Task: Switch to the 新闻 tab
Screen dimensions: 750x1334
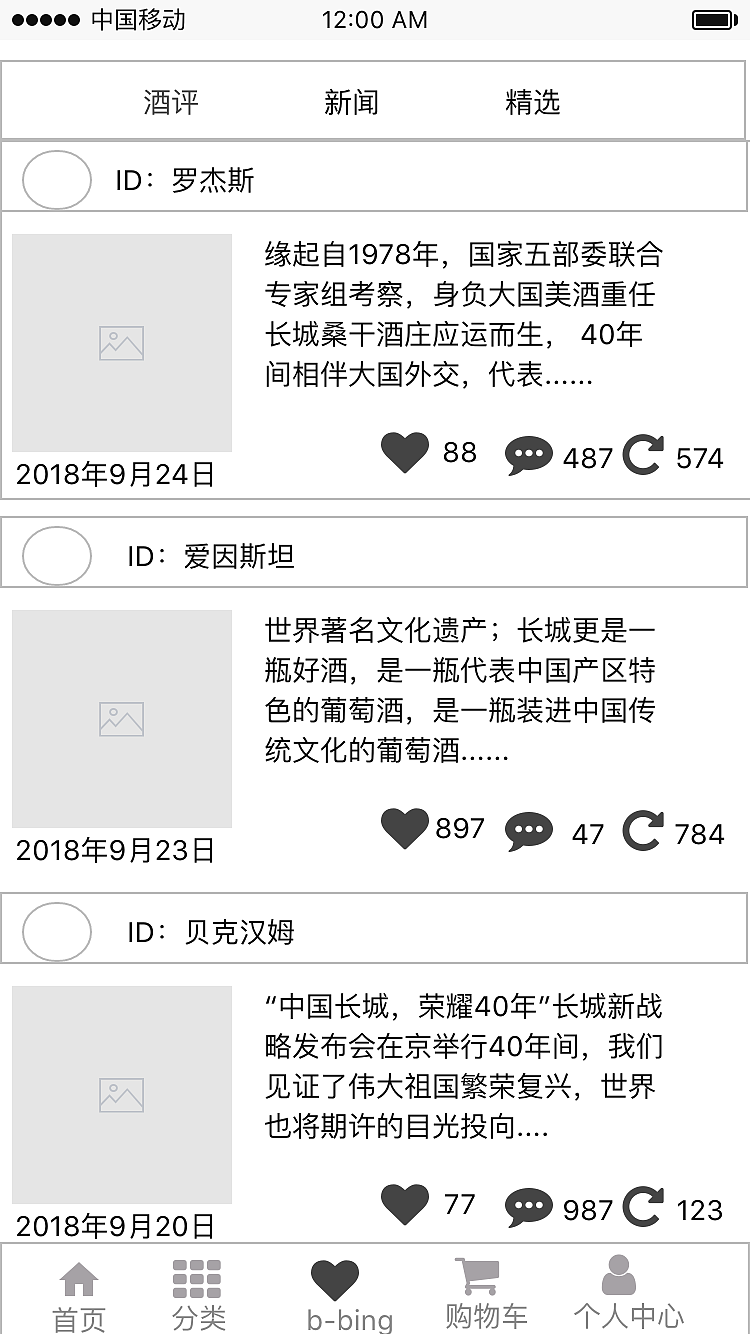Action: coord(350,101)
